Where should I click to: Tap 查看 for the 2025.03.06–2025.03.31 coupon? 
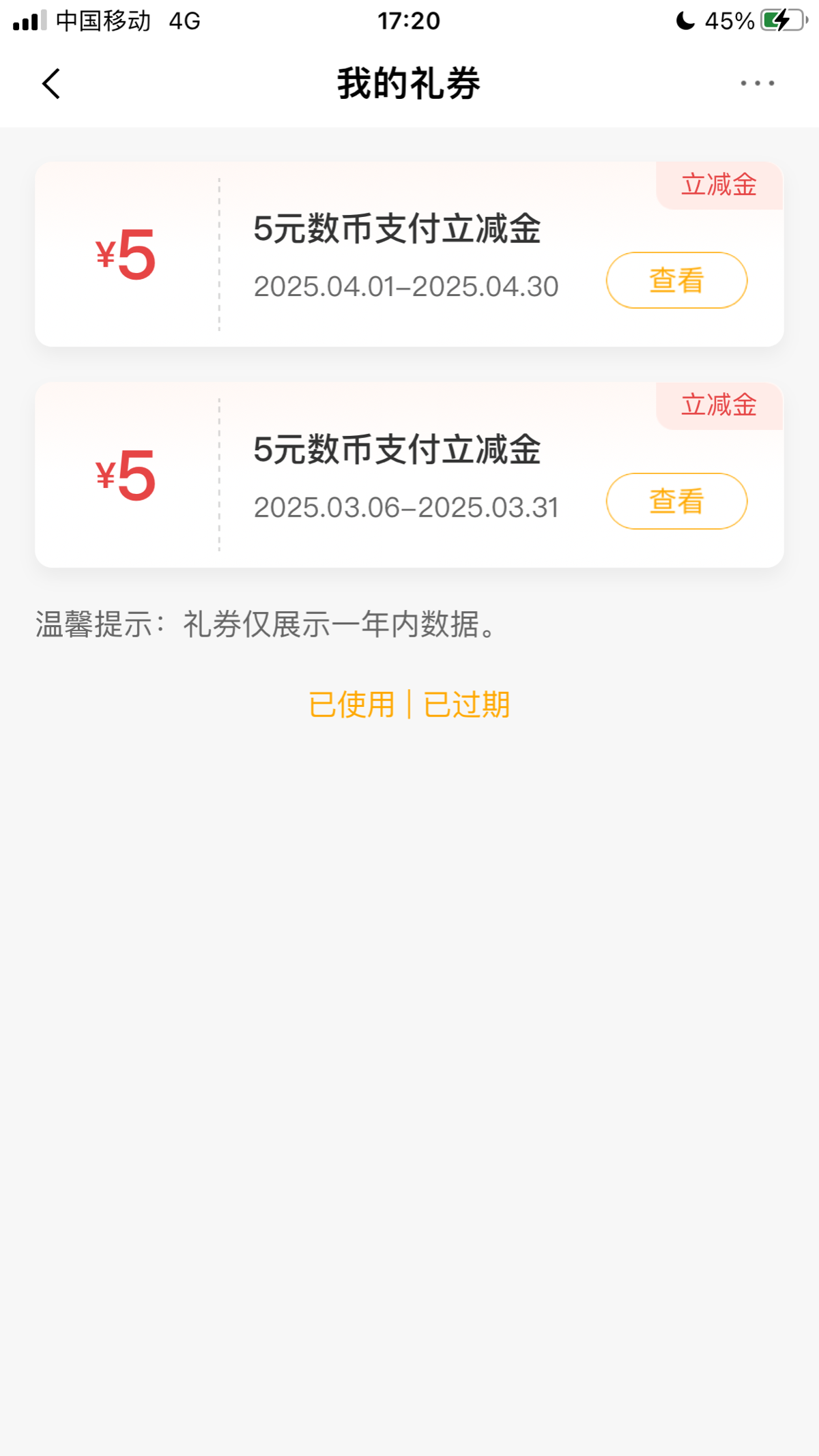[676, 501]
